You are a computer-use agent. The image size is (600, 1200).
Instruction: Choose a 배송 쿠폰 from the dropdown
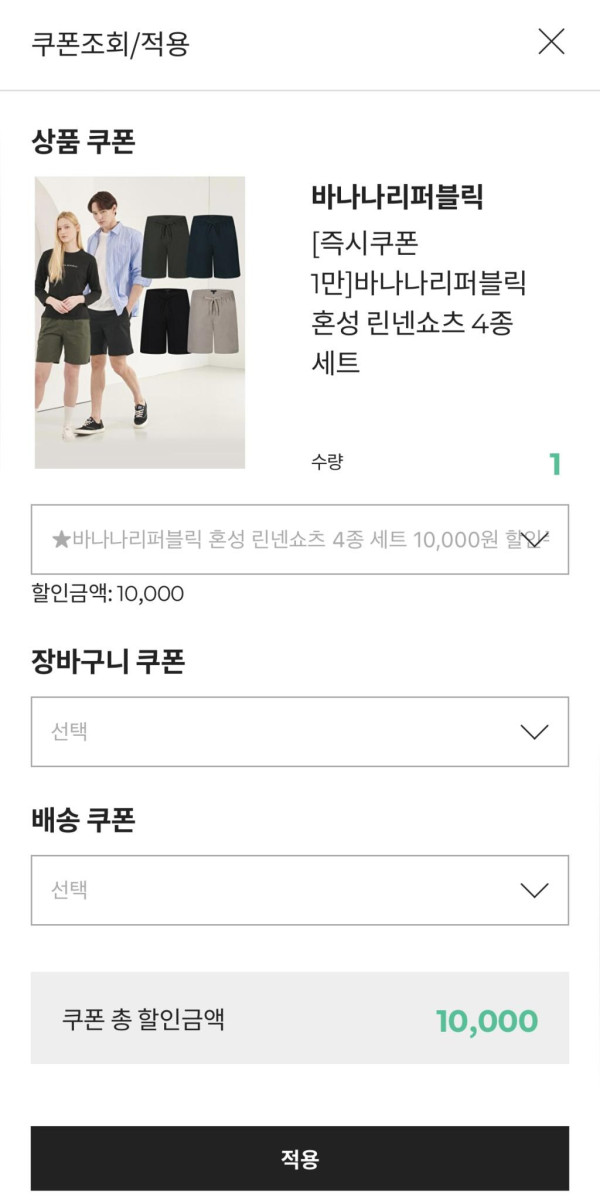[x=300, y=890]
